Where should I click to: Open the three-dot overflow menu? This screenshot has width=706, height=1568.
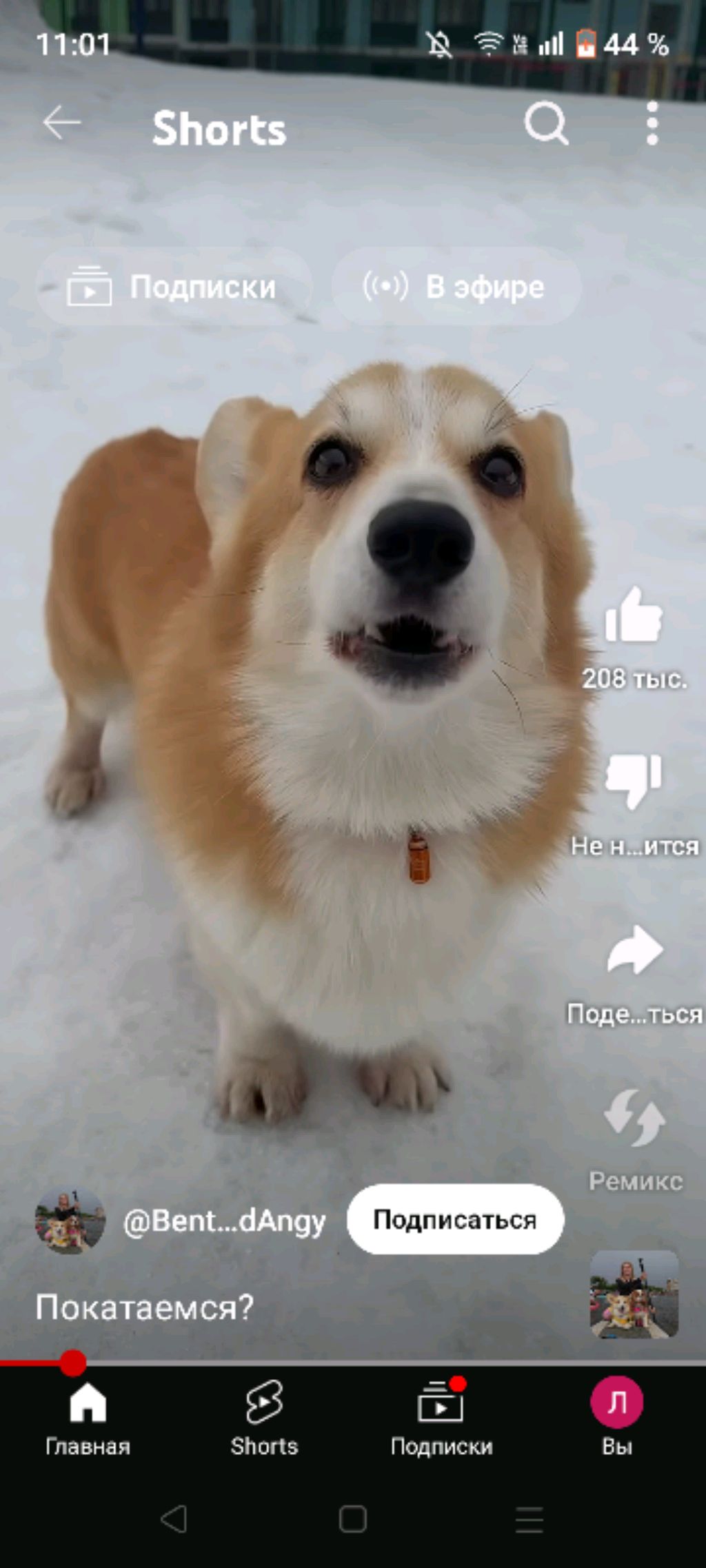(x=652, y=124)
